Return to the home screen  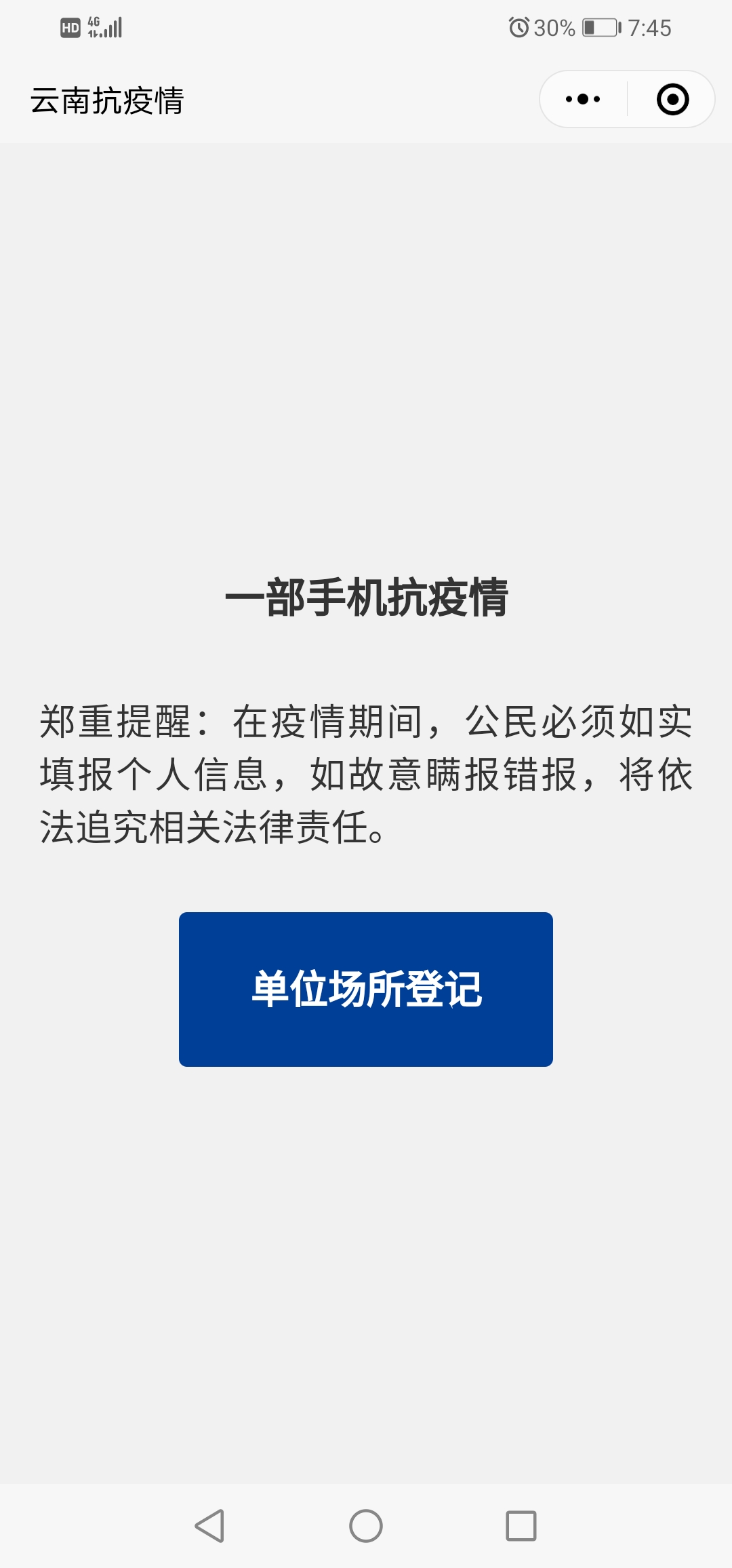coord(366,1526)
